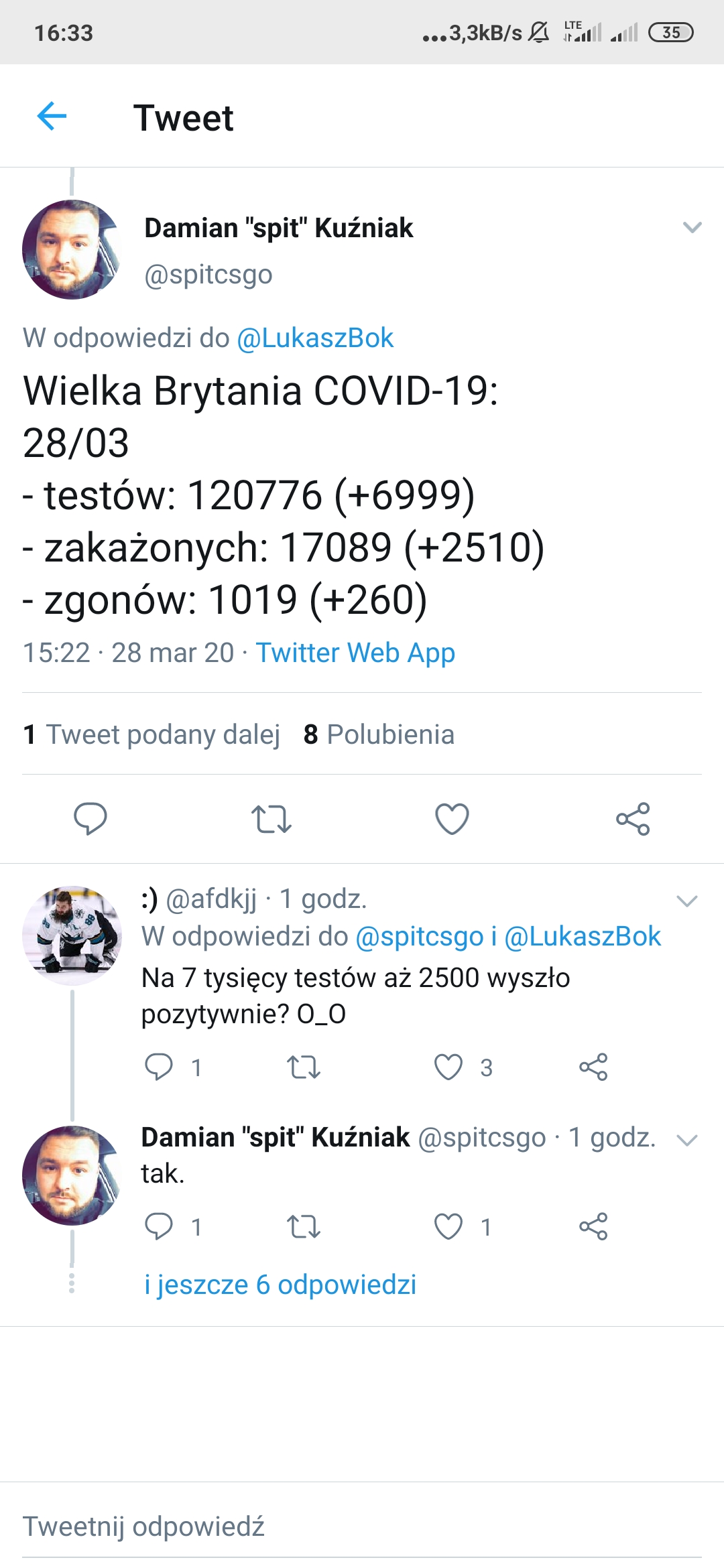This screenshot has height=1568, width=724.
Task: Reply to the main COVID-19 tweet
Action: pos(90,819)
